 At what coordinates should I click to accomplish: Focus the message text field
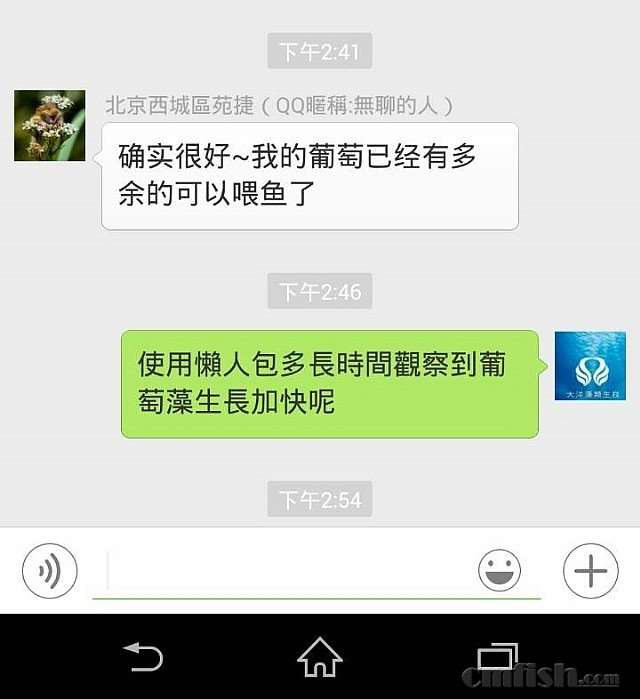290,572
